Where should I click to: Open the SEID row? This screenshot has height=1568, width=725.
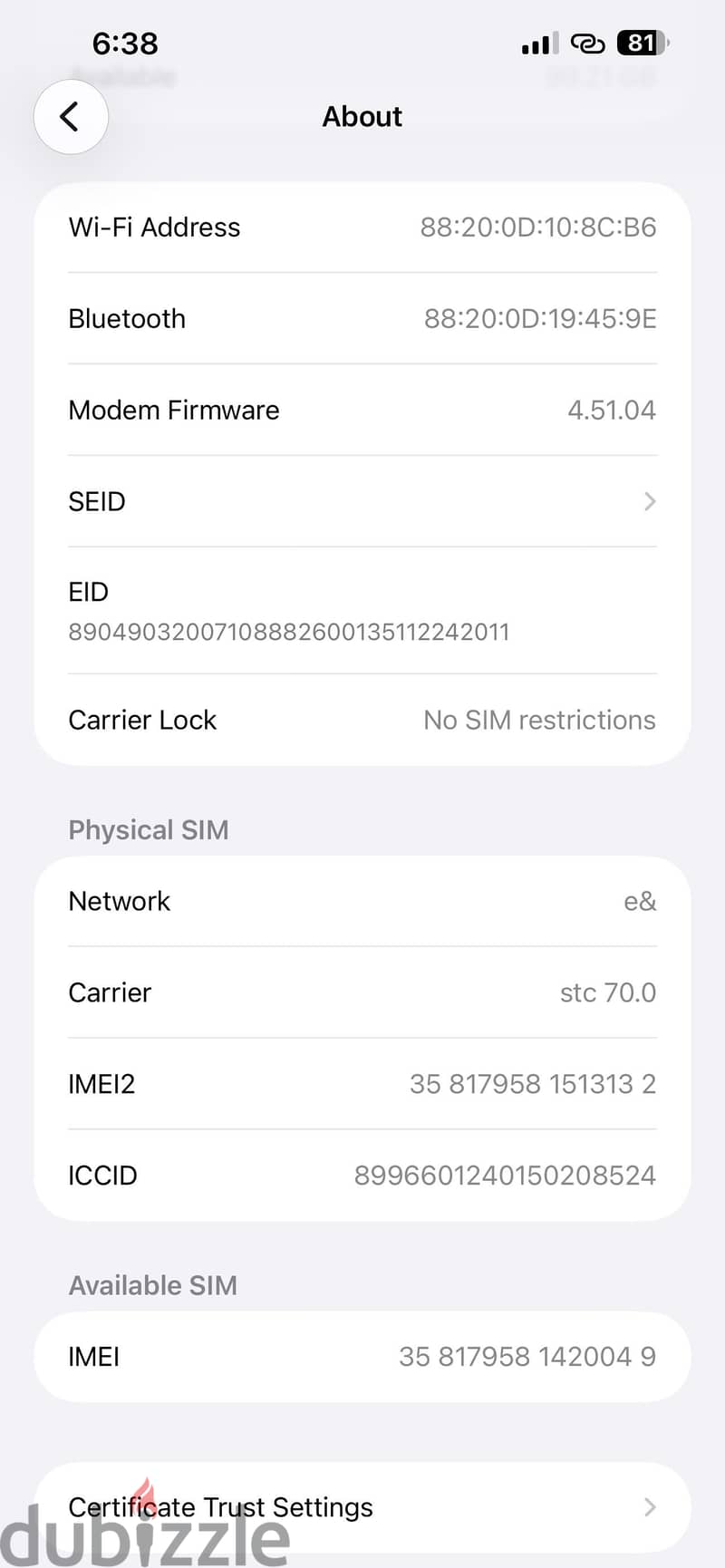coord(362,501)
